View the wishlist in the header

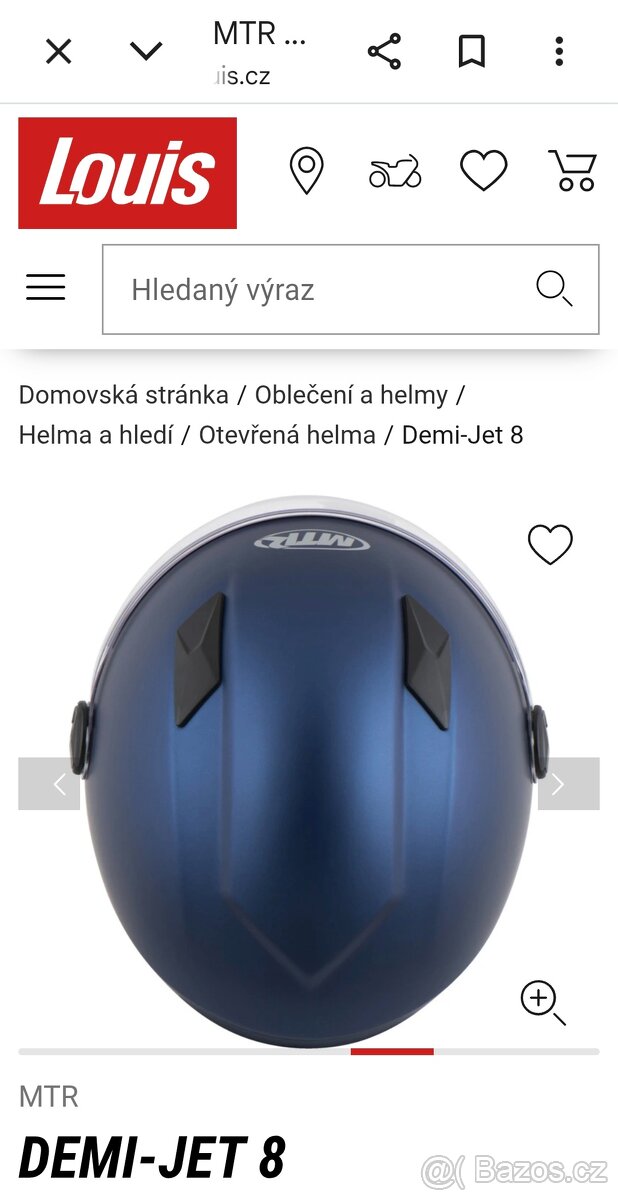pyautogui.click(x=483, y=171)
